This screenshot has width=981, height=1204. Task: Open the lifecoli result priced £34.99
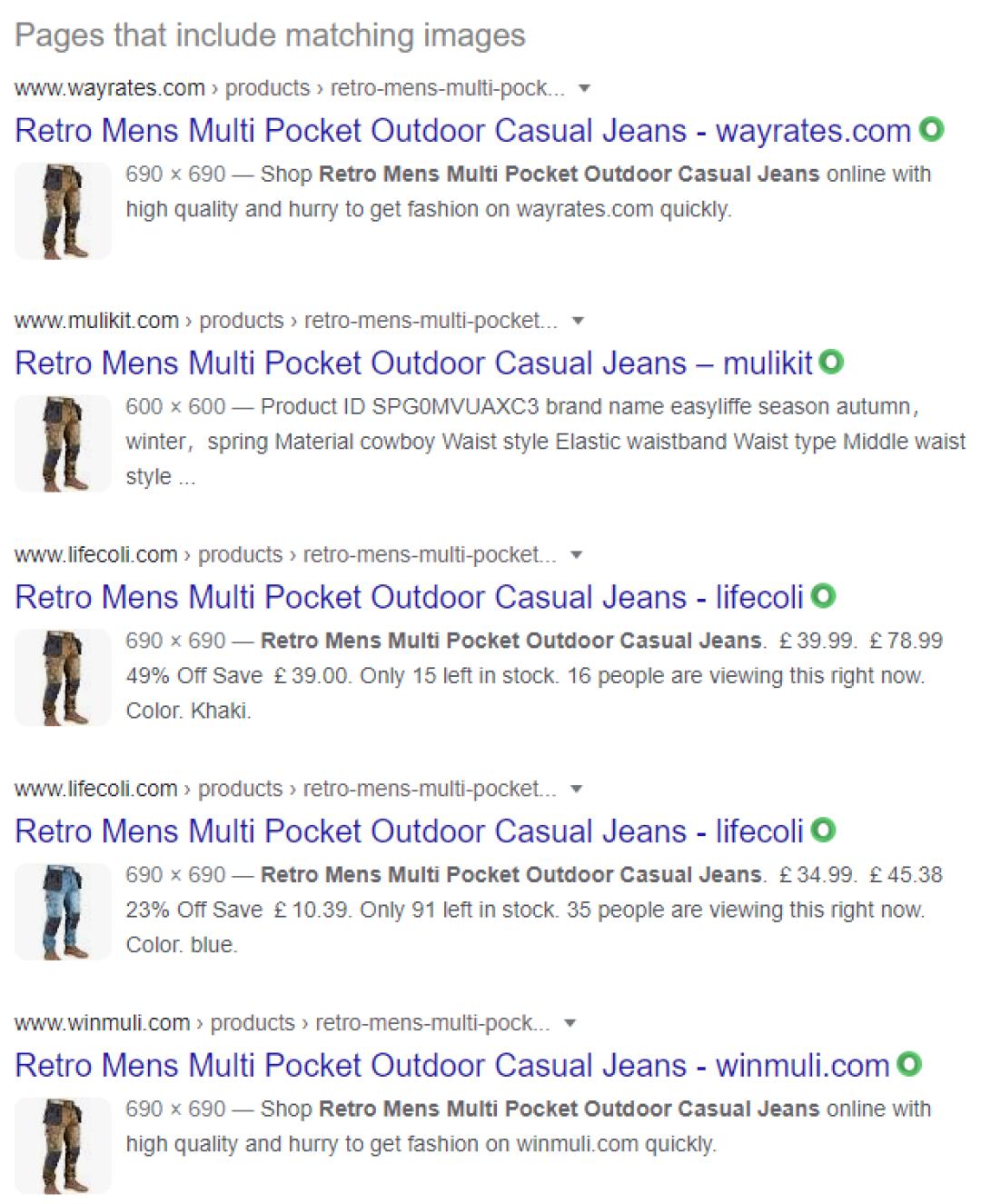point(409,831)
